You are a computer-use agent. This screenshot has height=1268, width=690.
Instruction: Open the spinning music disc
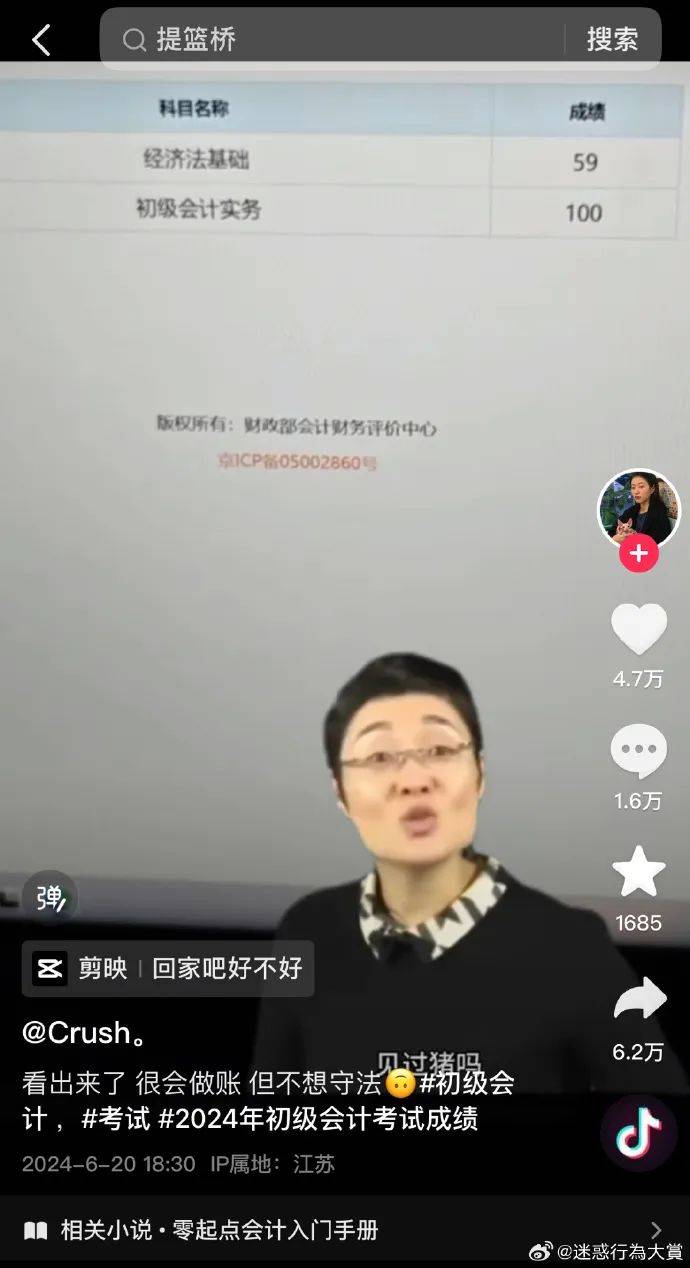coord(638,1133)
